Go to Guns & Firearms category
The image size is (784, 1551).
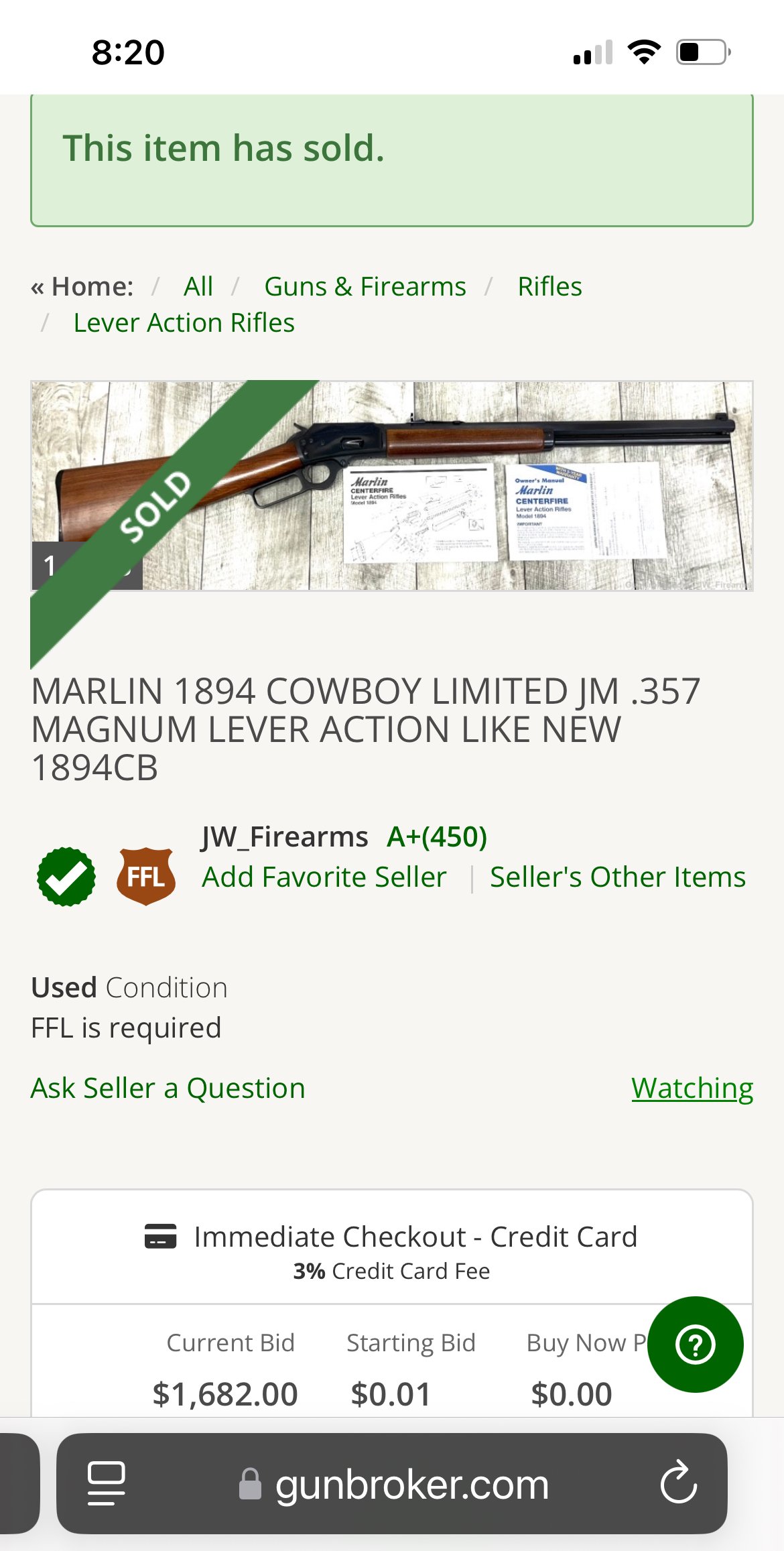[x=365, y=287]
